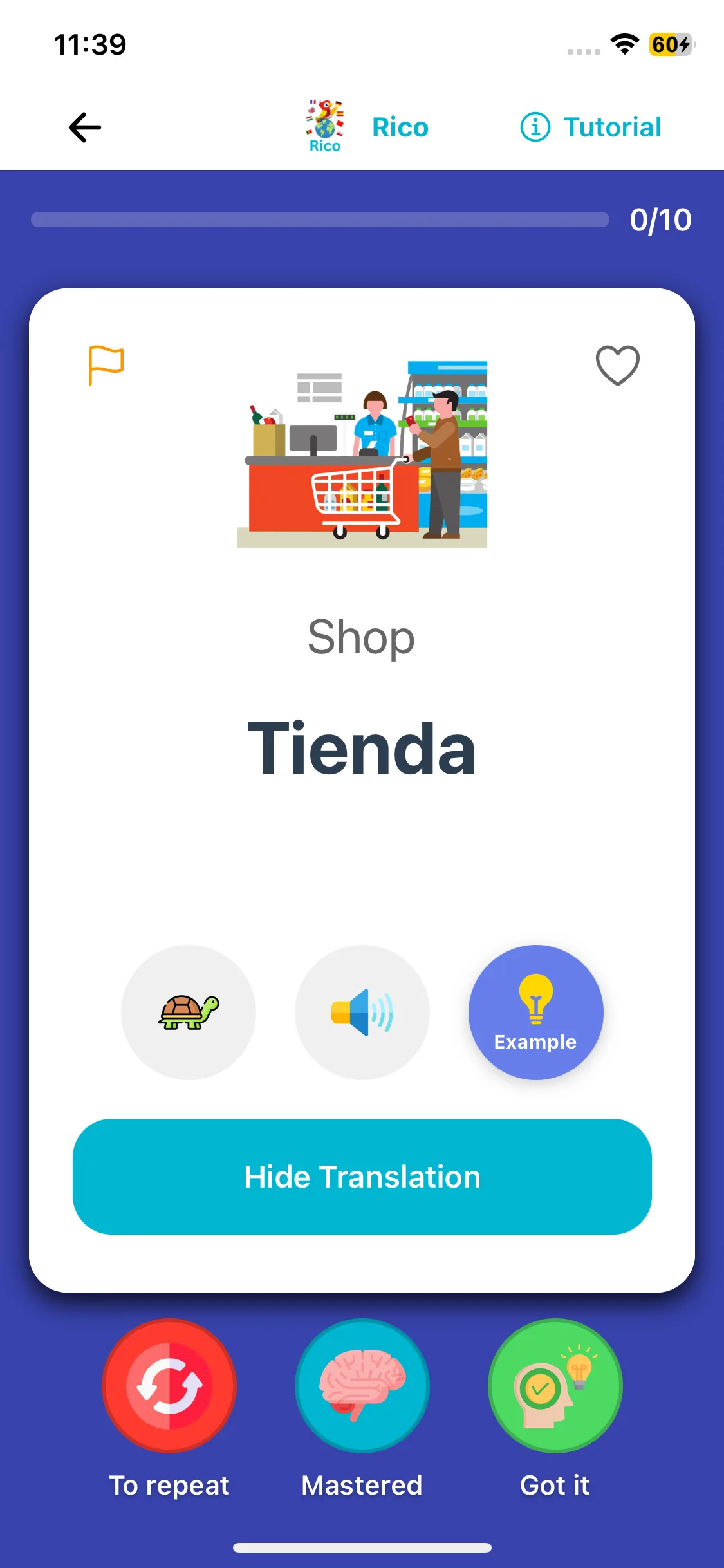Viewport: 724px width, 1568px height.
Task: Go back using the arrow icon
Action: point(85,127)
